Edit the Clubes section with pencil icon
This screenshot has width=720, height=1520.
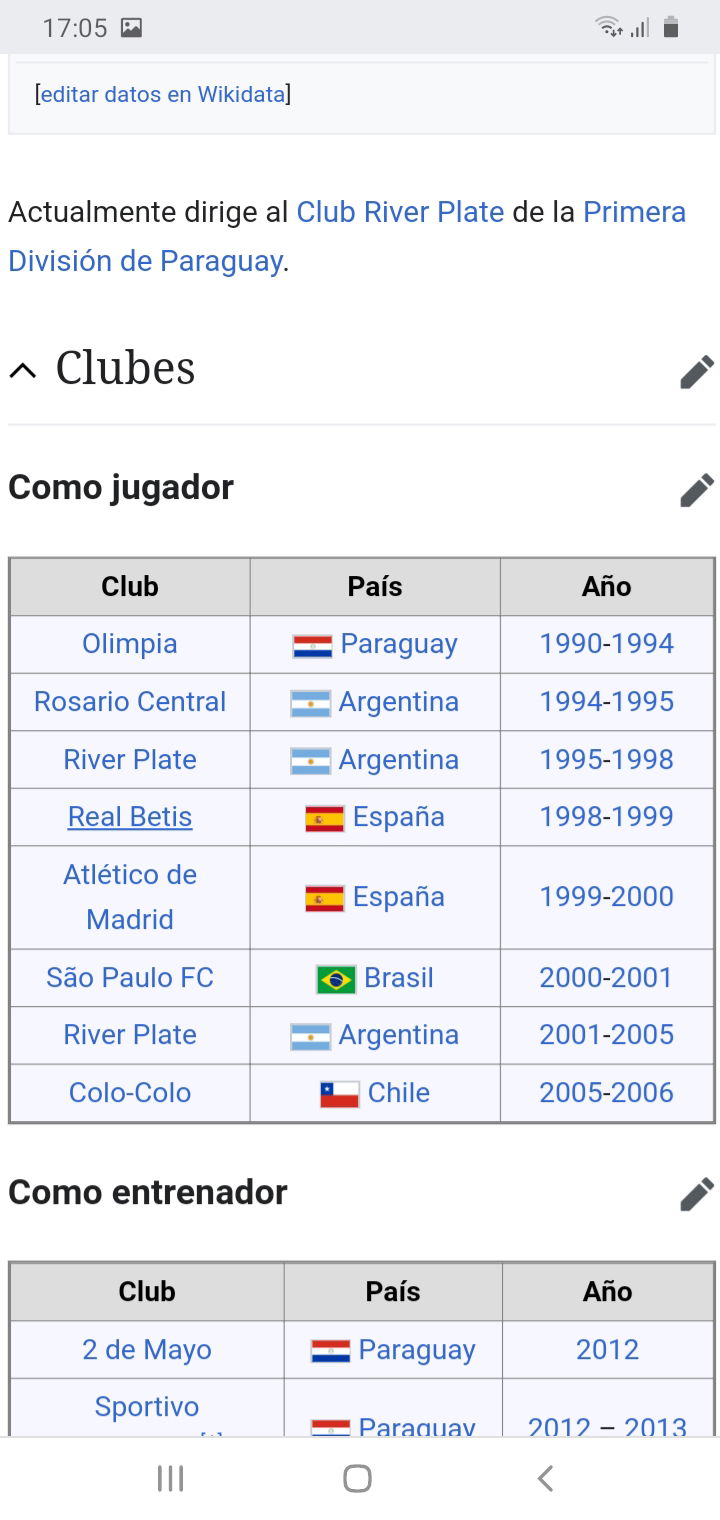(x=697, y=371)
